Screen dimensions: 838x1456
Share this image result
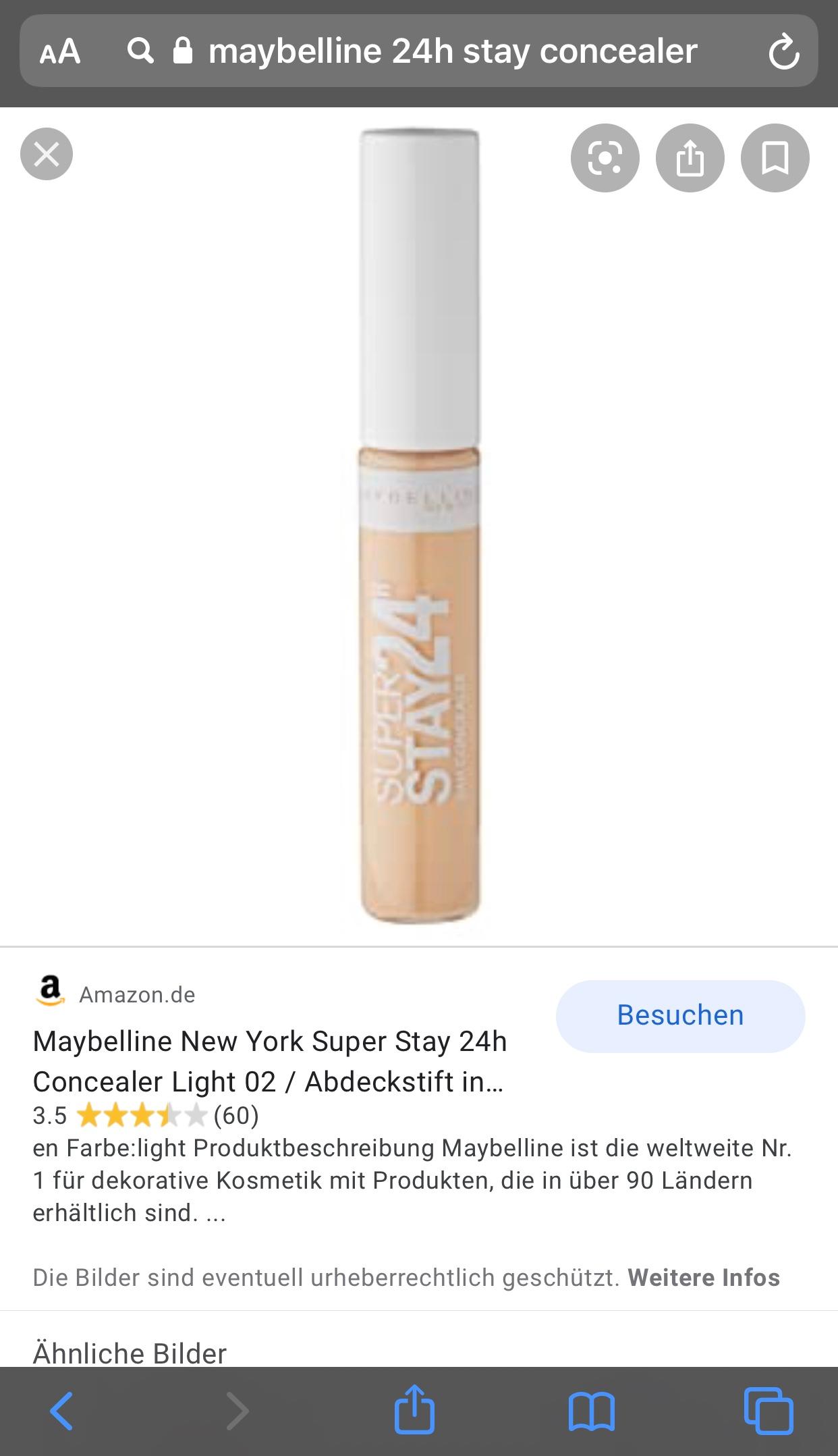pos(690,158)
